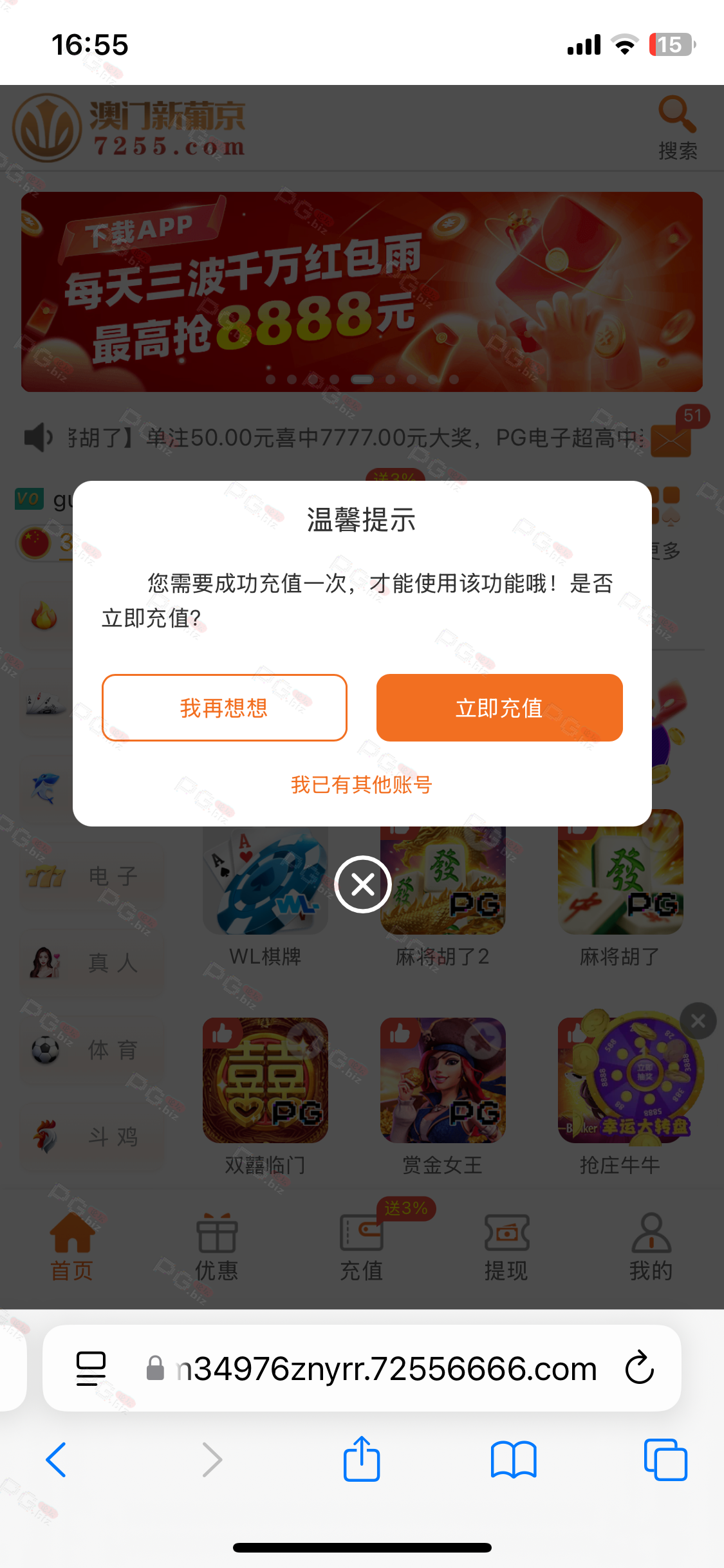
Task: Show all open browser tabs
Action: coord(665,1459)
